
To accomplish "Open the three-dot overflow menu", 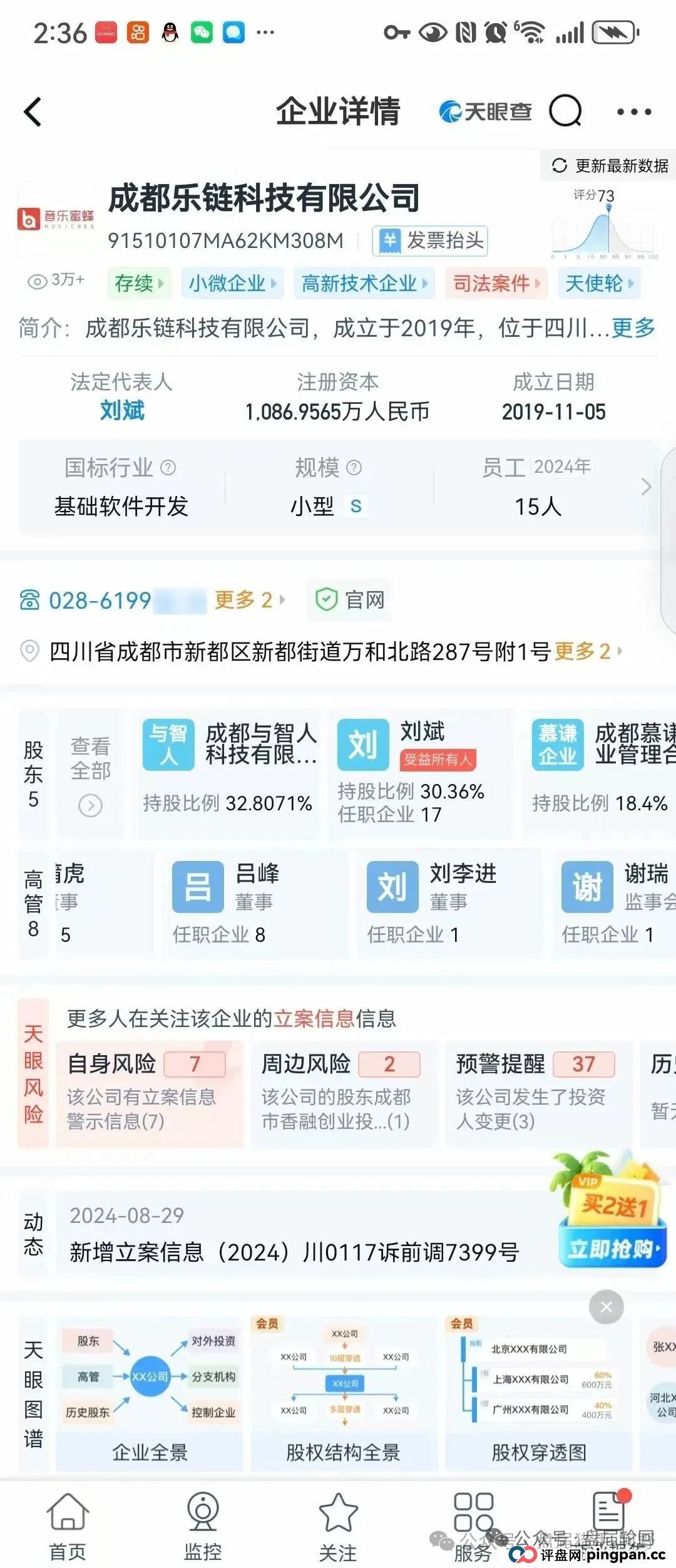I will 633,112.
